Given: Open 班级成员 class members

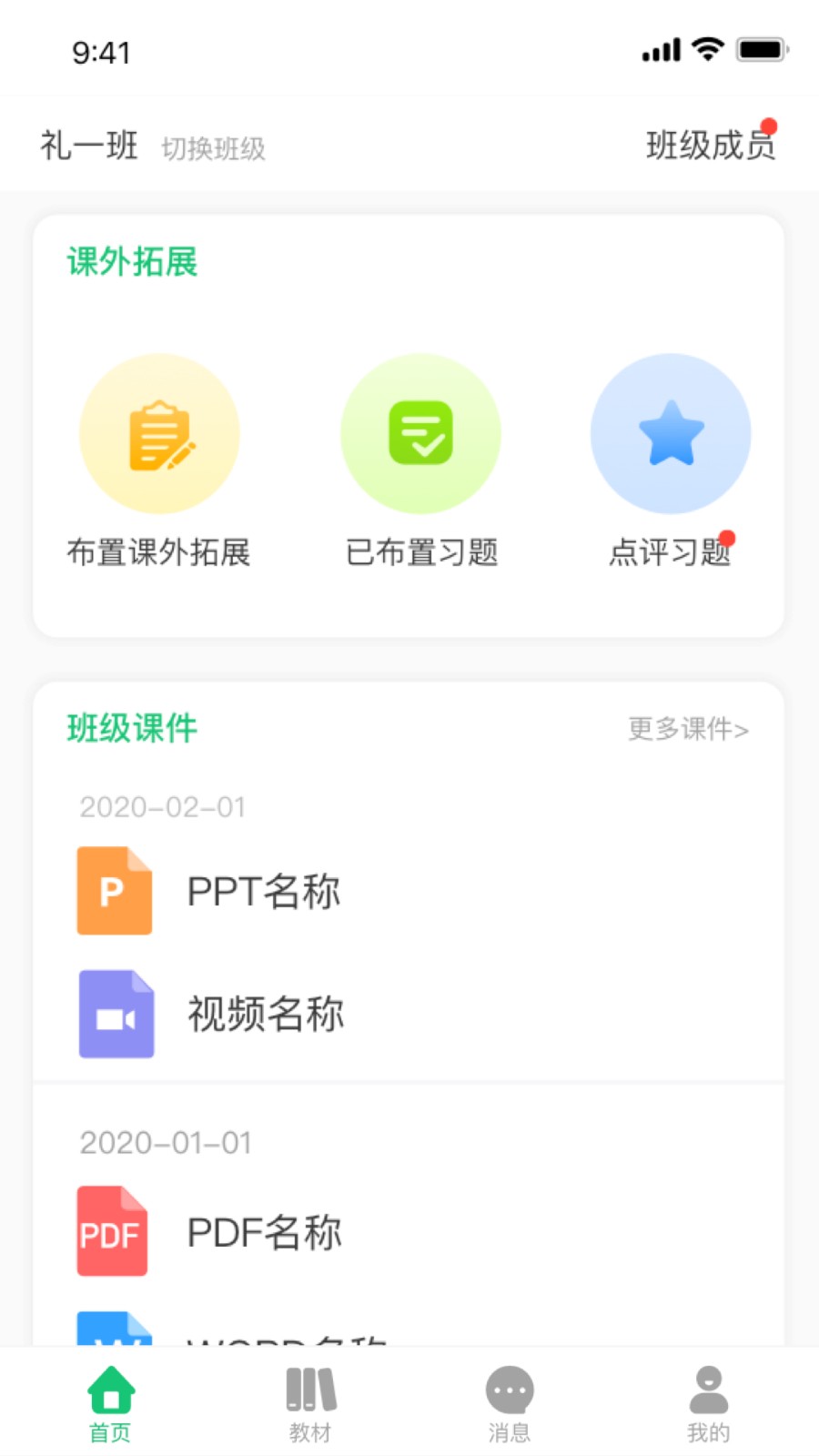Looking at the screenshot, I should click(x=710, y=146).
